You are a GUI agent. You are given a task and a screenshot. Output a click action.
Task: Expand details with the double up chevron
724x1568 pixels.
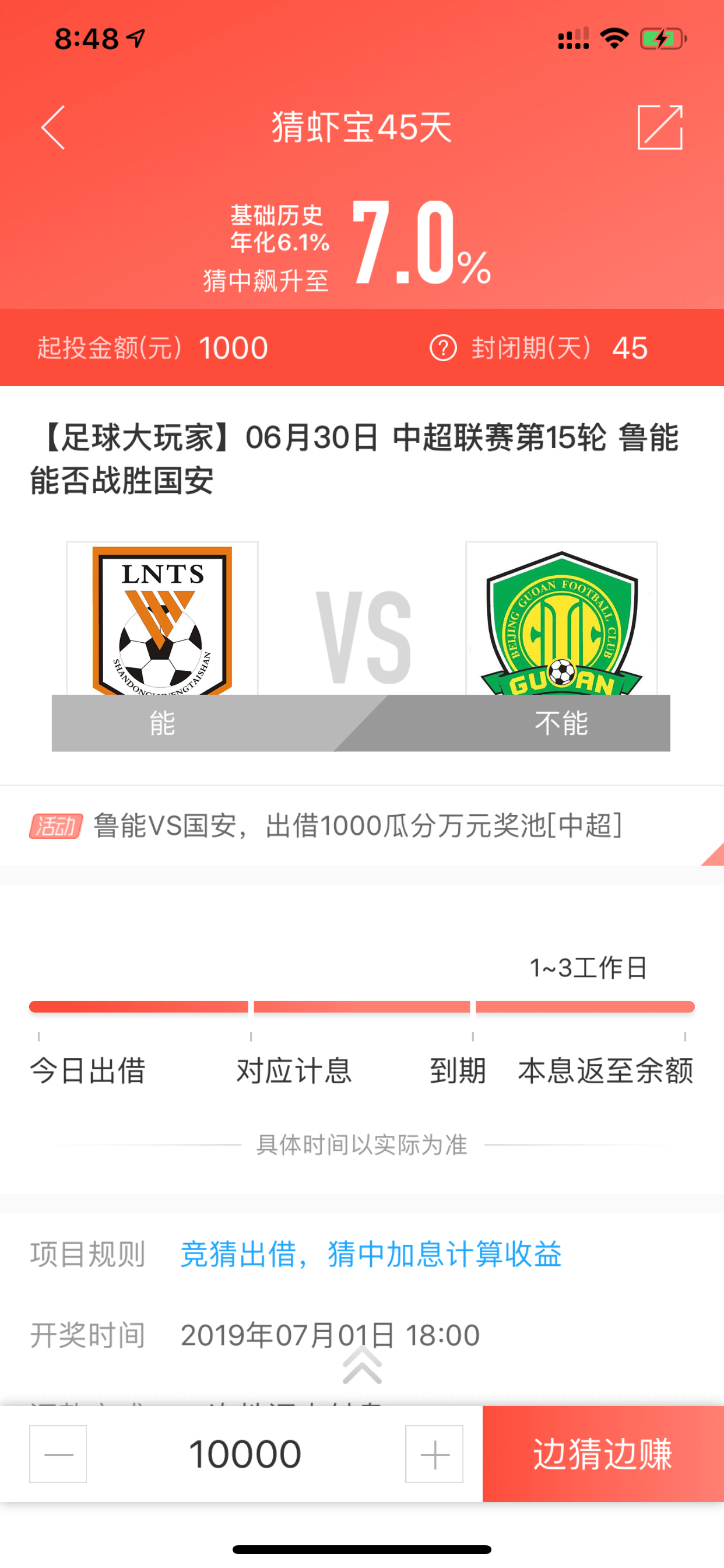click(x=362, y=1364)
